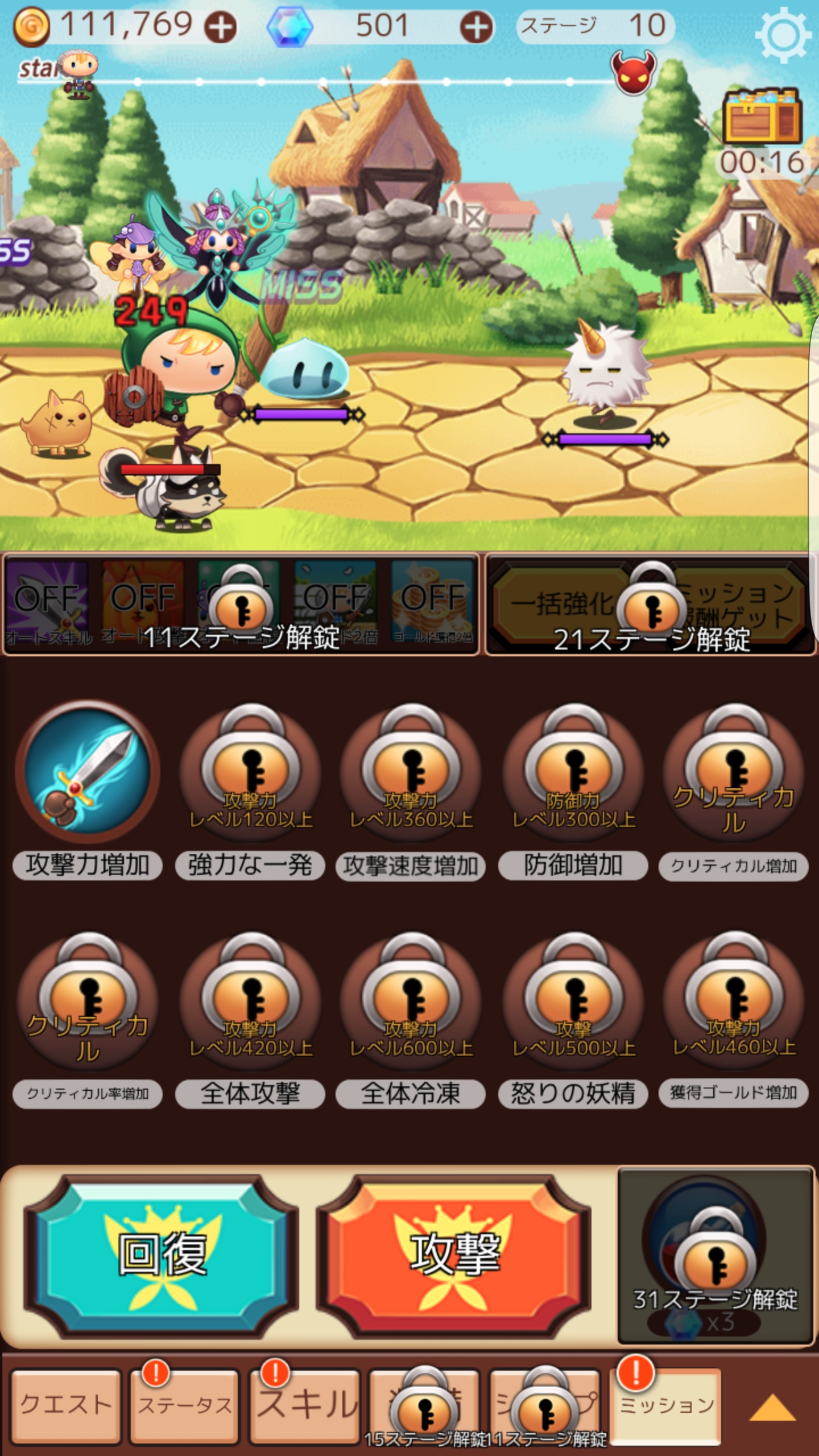The width and height of the screenshot is (819, 1456).
Task: Add more gold coins with plus
Action: tap(221, 27)
